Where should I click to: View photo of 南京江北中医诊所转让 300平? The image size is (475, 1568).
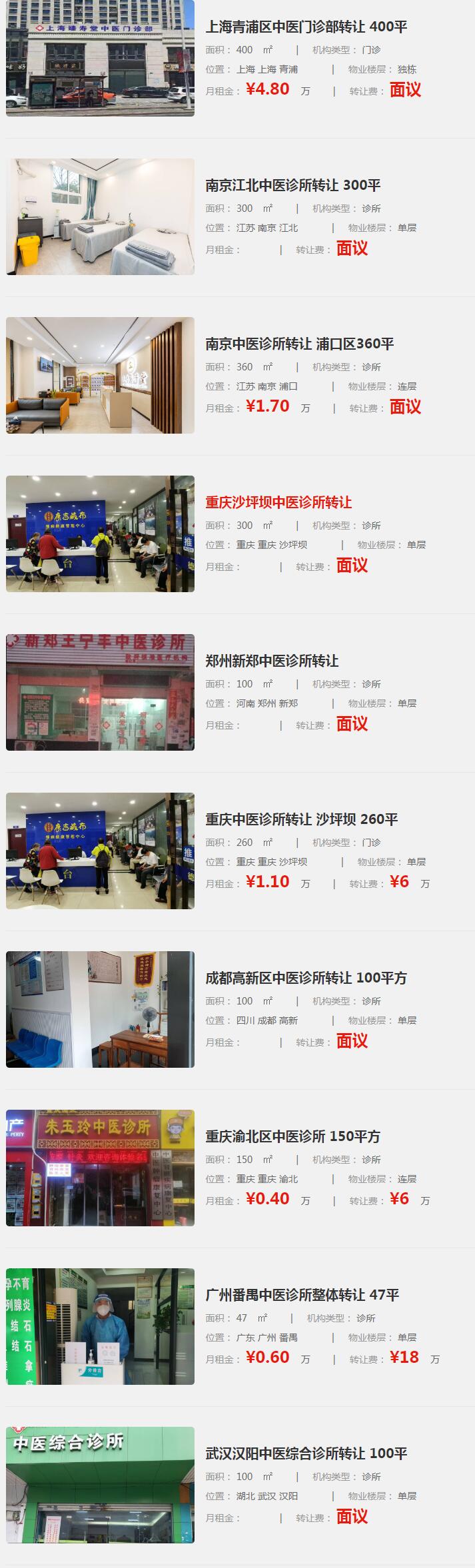tap(100, 216)
